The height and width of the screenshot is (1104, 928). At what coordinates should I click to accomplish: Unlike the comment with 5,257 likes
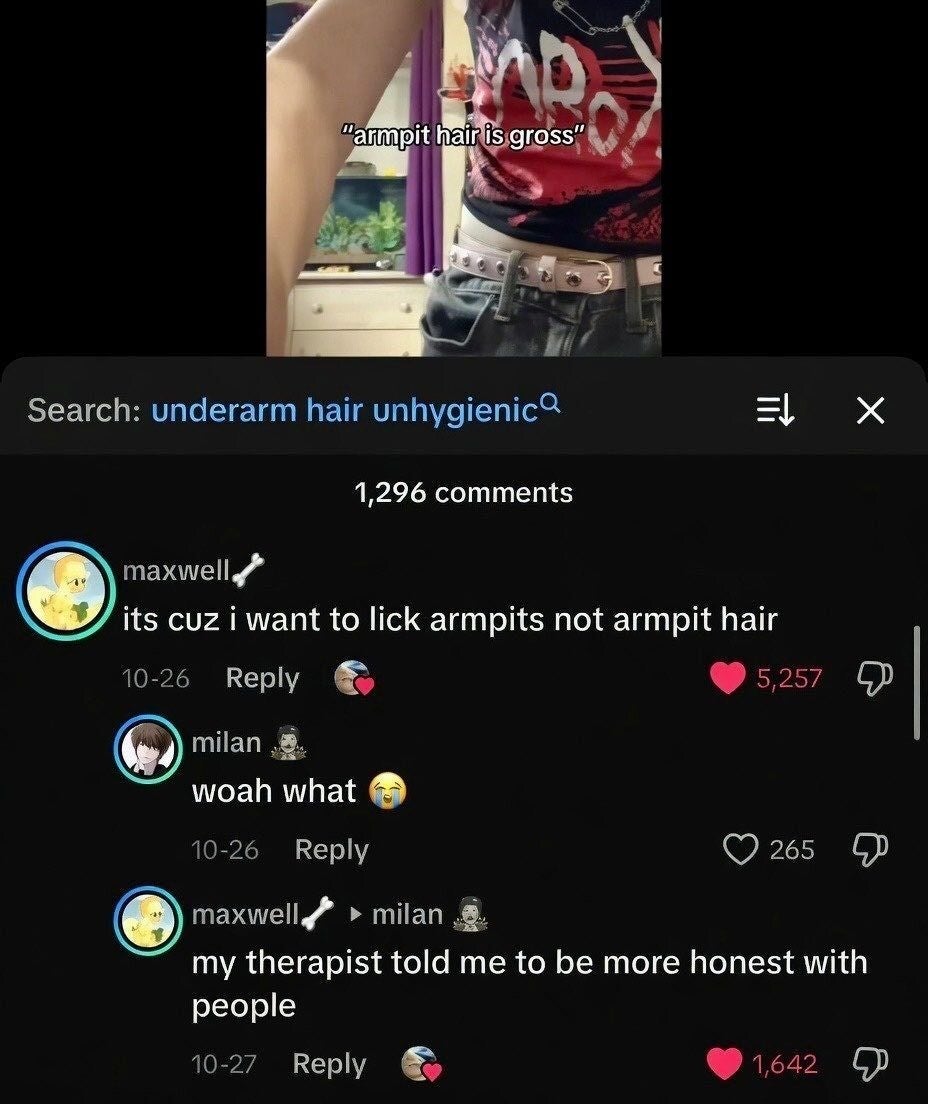pos(729,678)
